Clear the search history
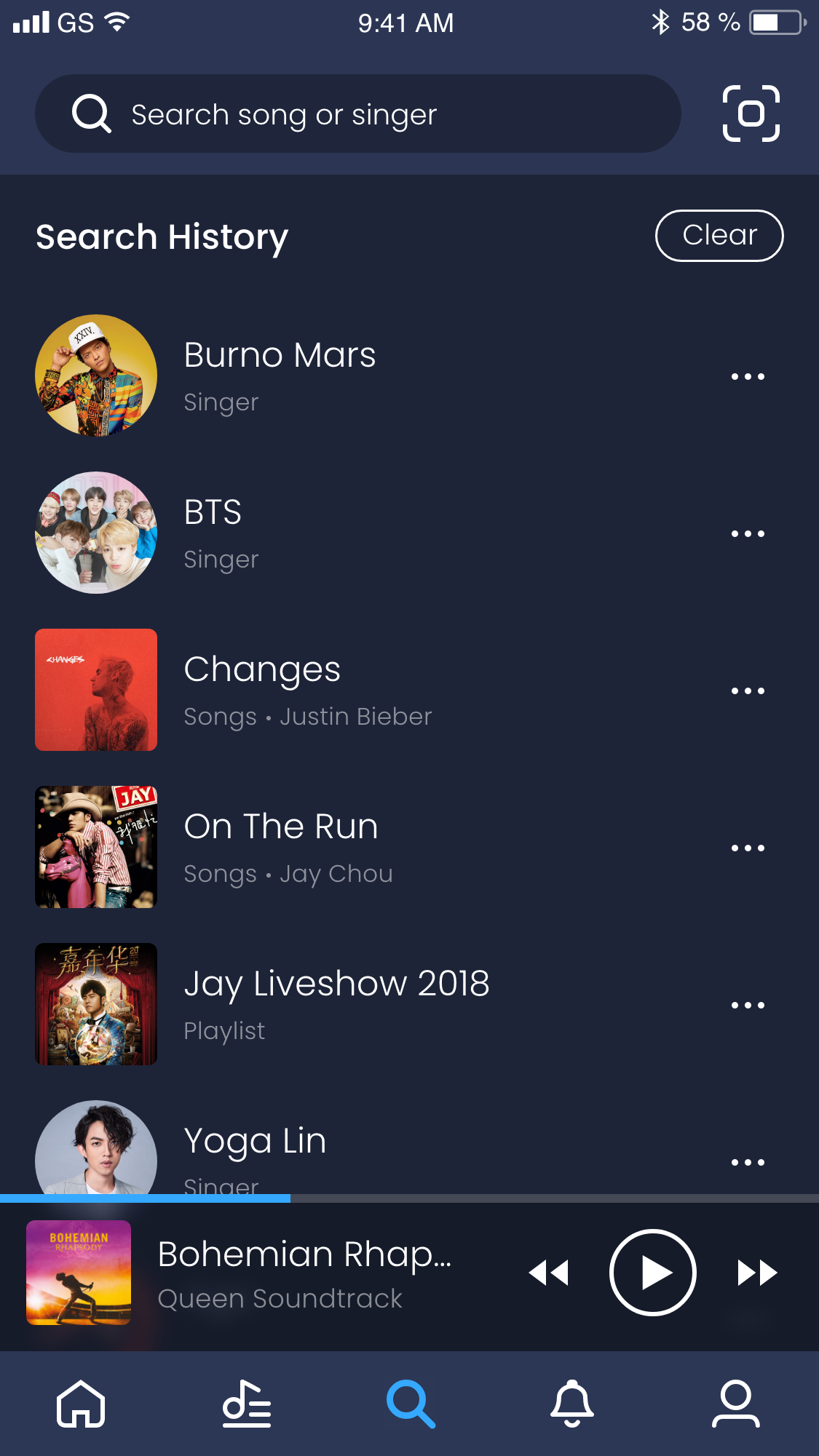This screenshot has width=819, height=1456. [719, 236]
